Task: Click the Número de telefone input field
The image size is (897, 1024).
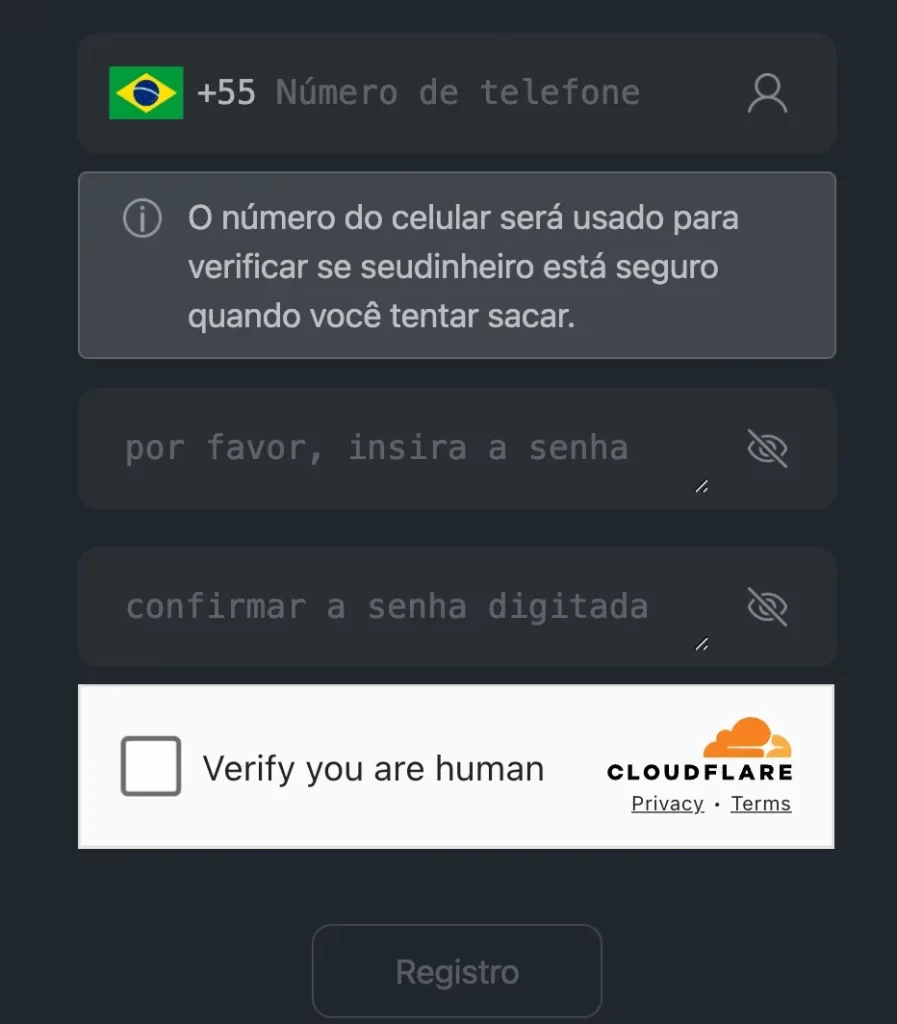Action: pos(460,93)
